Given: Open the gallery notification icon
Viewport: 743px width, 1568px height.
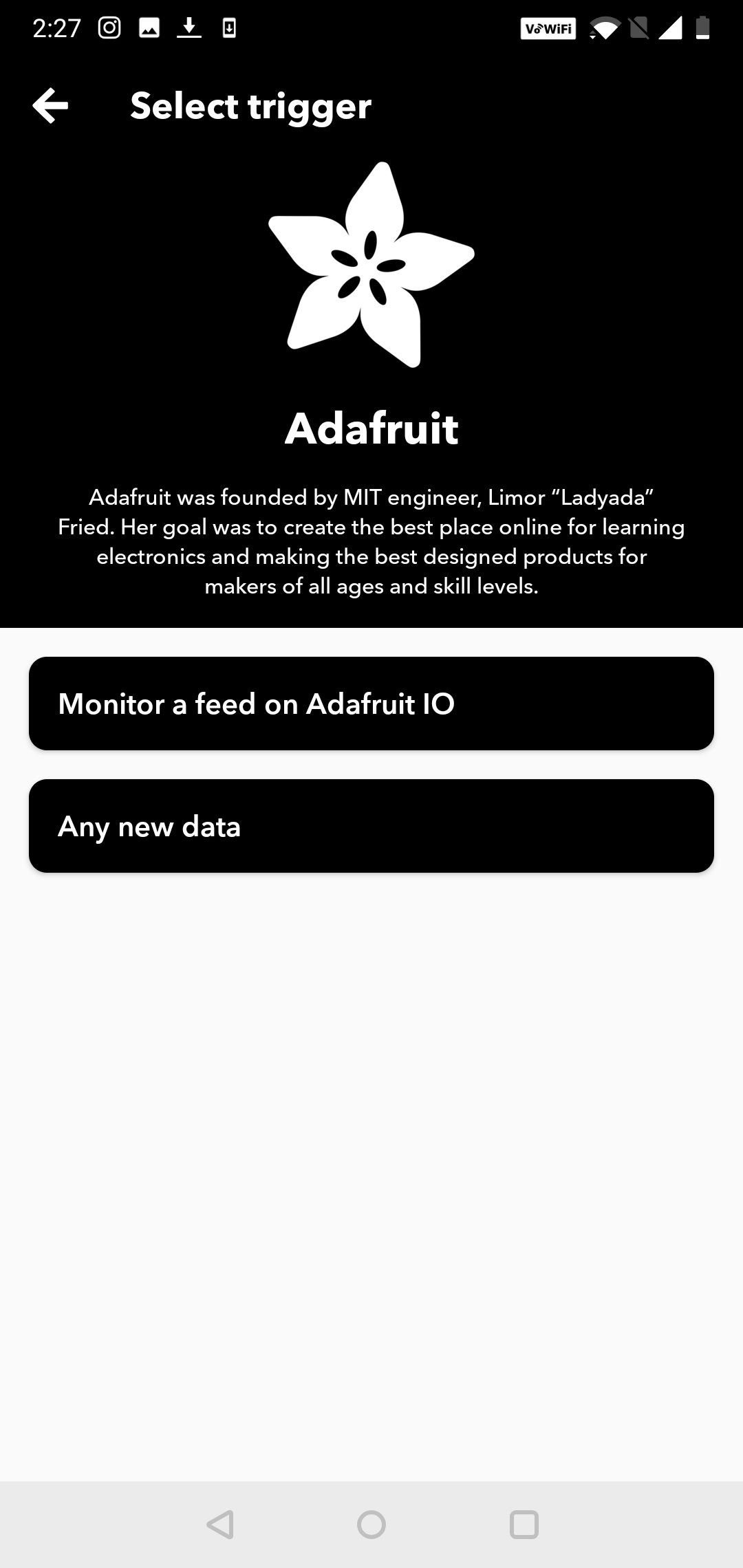Looking at the screenshot, I should tap(149, 28).
